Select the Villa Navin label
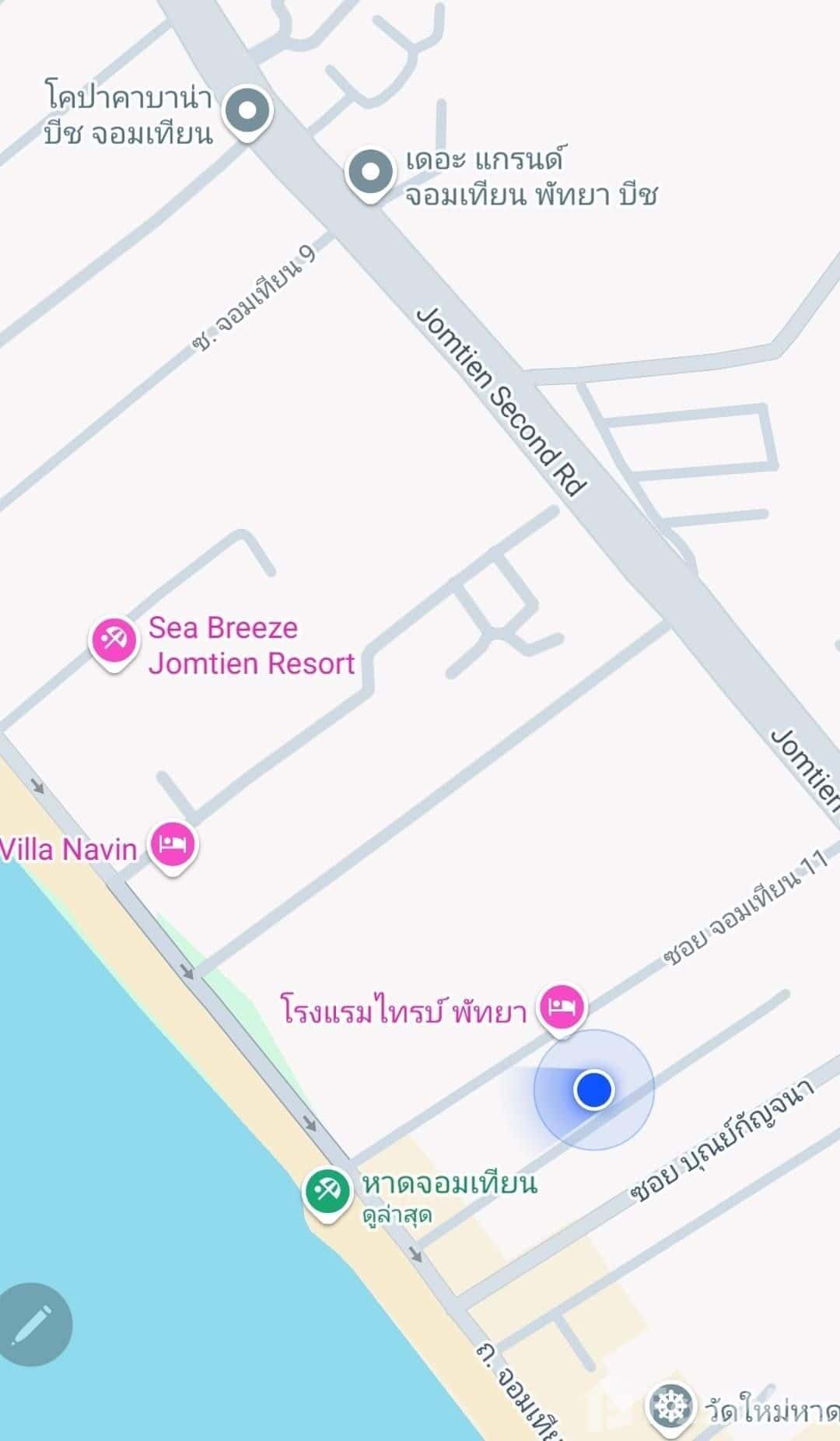Image resolution: width=840 pixels, height=1441 pixels. click(x=67, y=850)
